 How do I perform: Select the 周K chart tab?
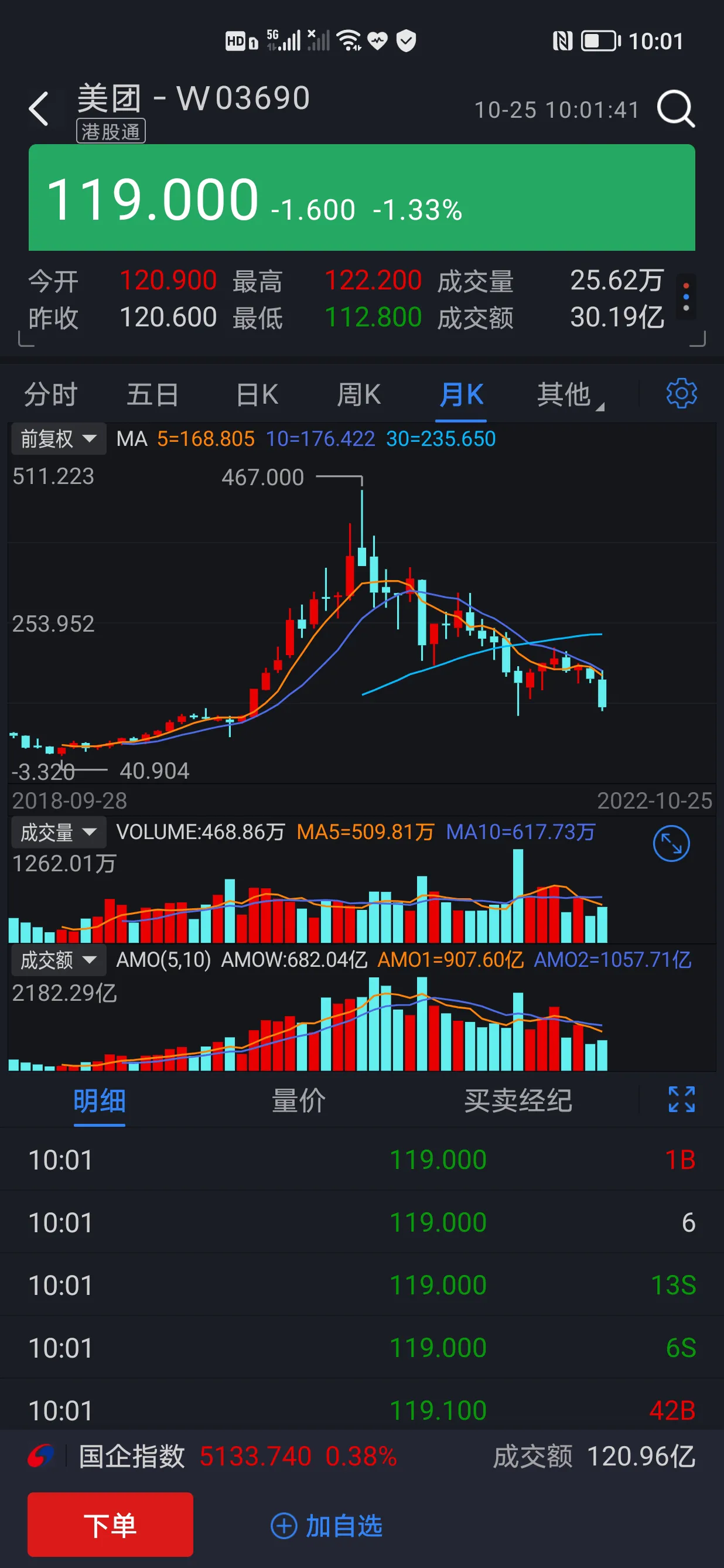tap(358, 394)
